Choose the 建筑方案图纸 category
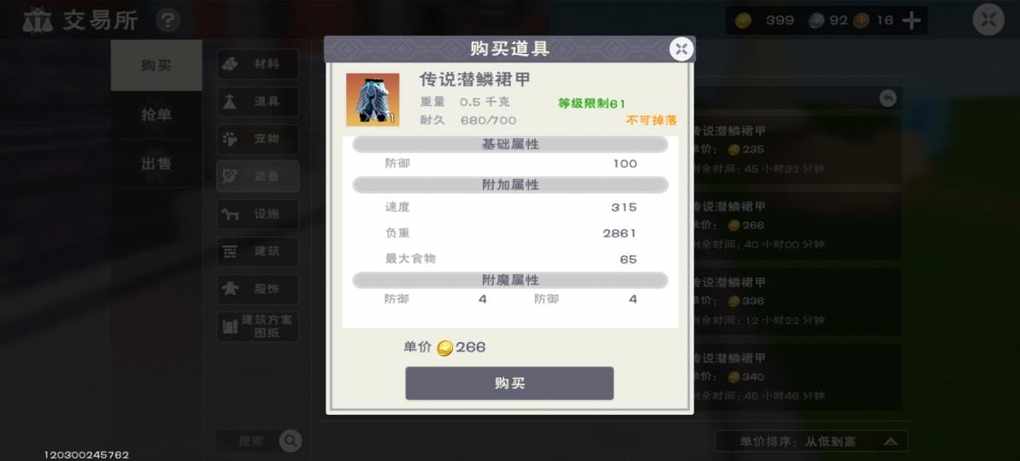Viewport: 1020px width, 461px height. pyautogui.click(x=257, y=326)
